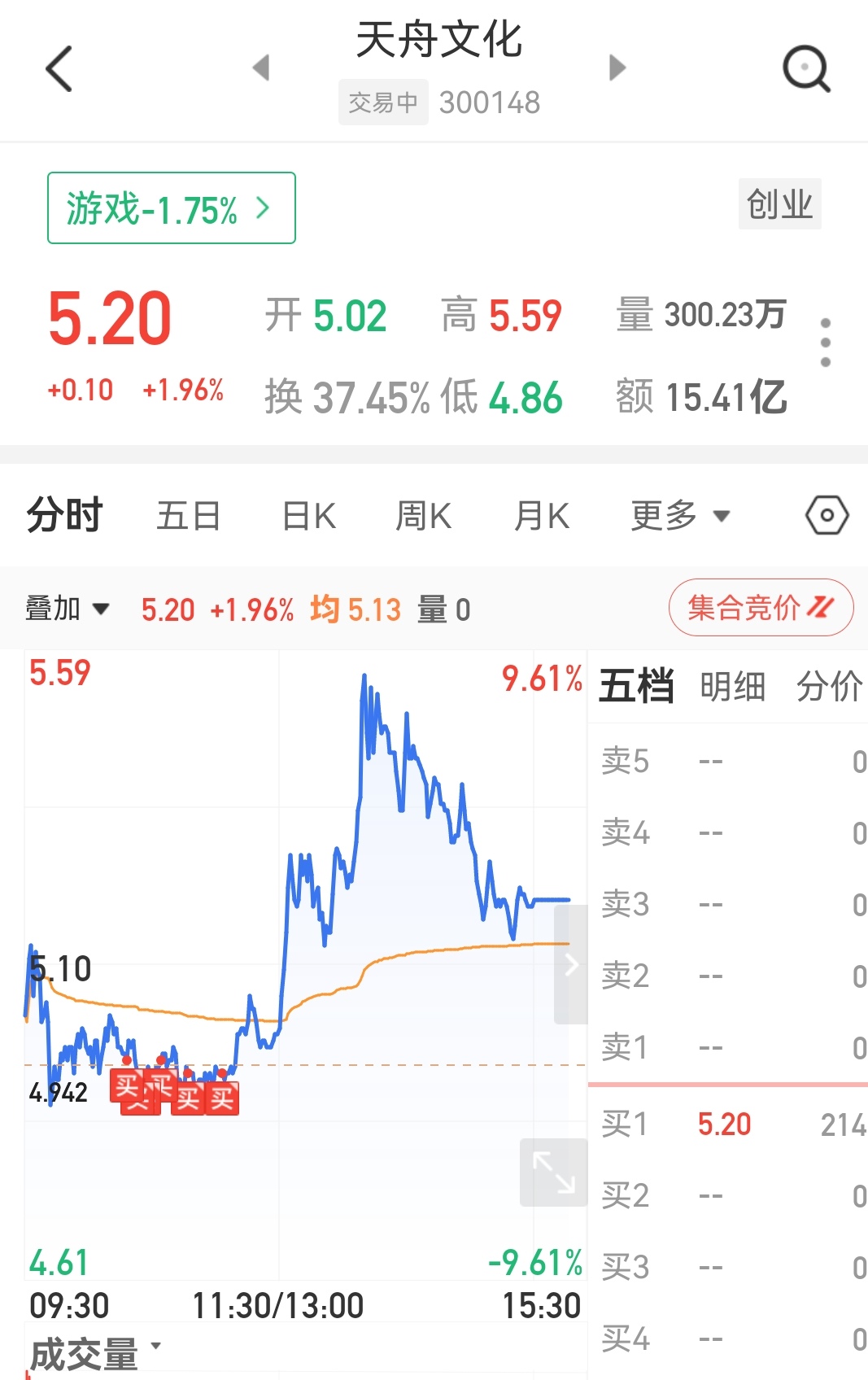Switch to the 日K chart
The height and width of the screenshot is (1380, 868).
click(308, 516)
